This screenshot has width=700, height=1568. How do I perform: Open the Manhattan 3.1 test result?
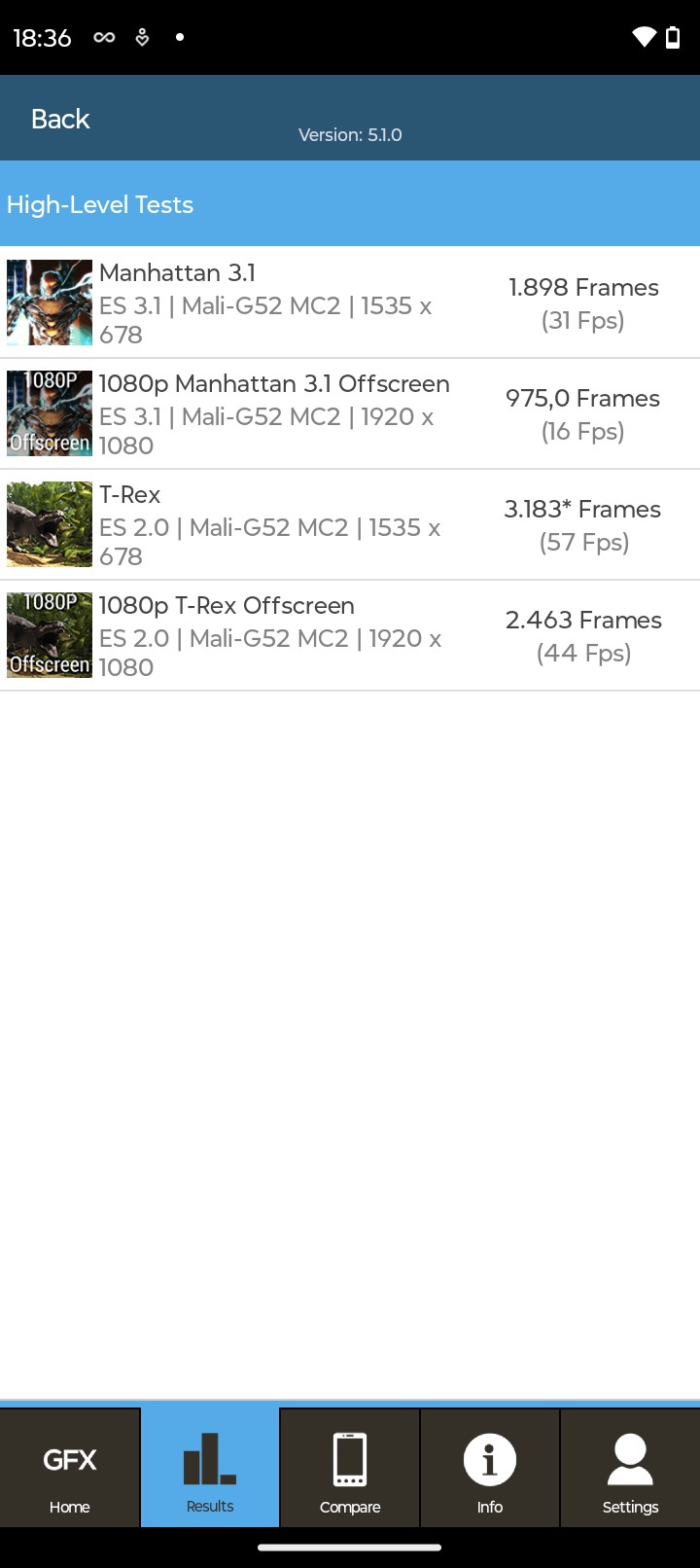pyautogui.click(x=350, y=303)
